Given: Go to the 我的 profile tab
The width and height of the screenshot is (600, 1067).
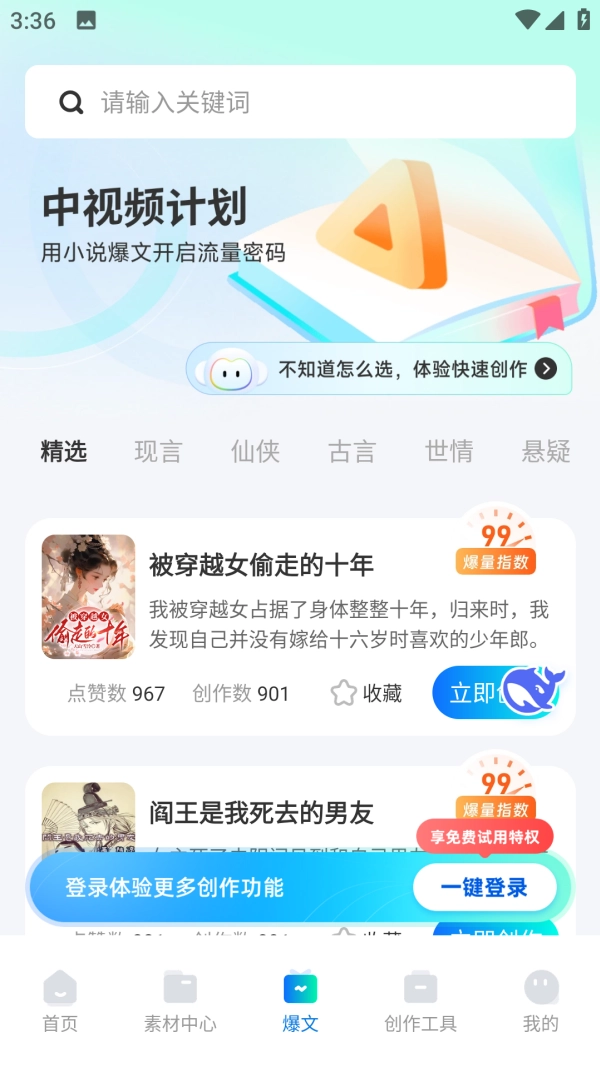Looking at the screenshot, I should pyautogui.click(x=541, y=1001).
